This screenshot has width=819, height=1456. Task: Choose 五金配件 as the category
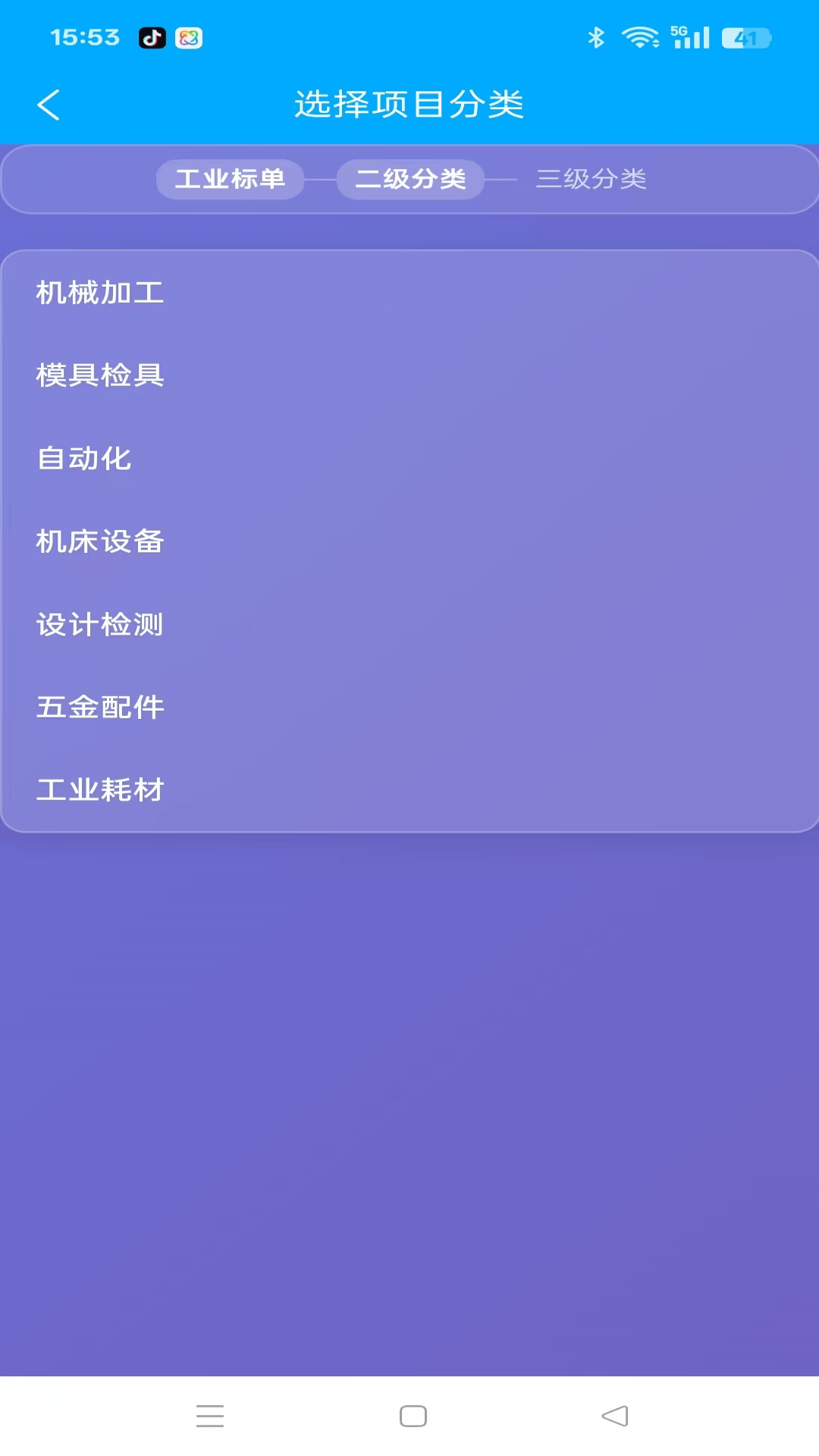101,707
